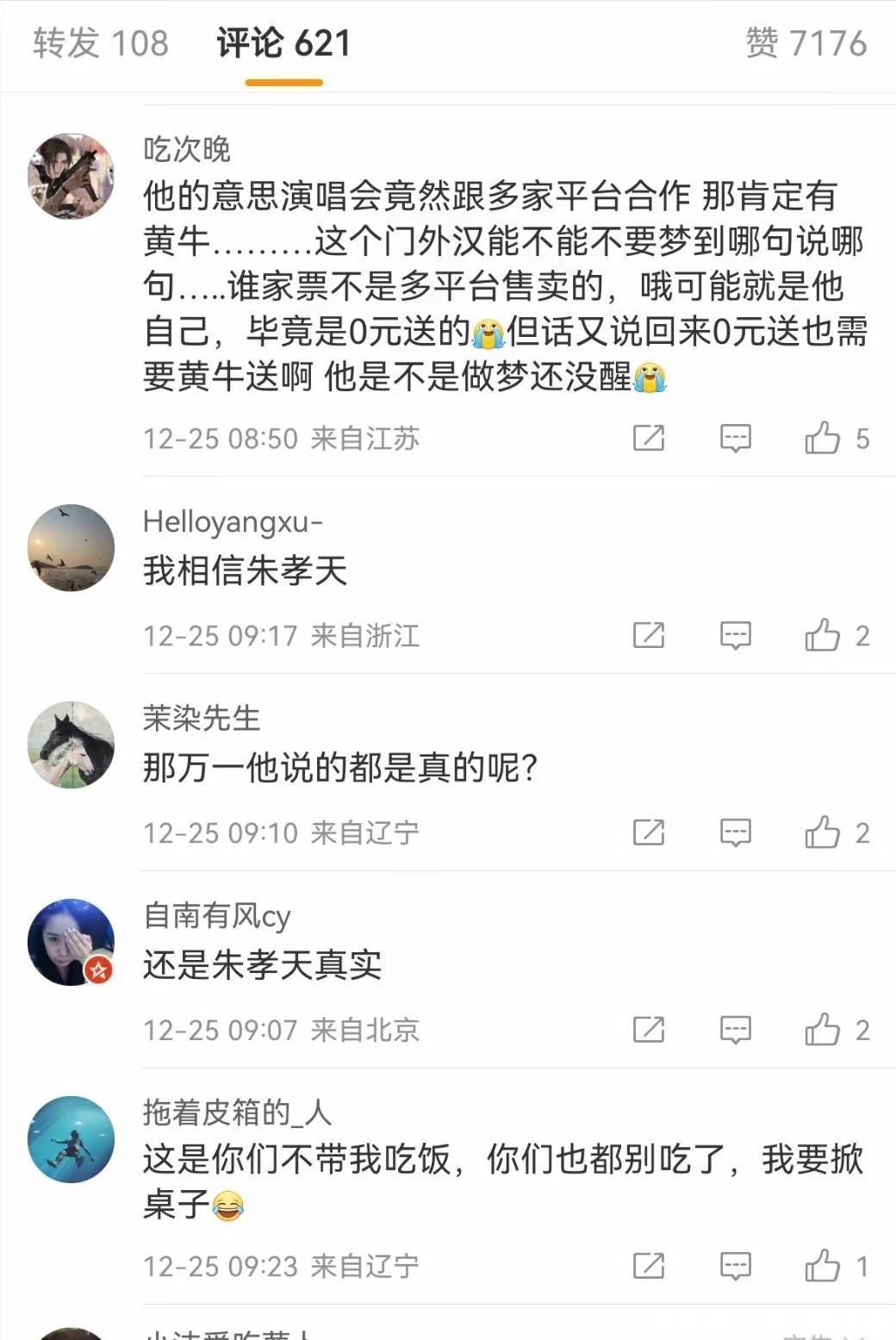Select the 评论 621 tab

(x=283, y=43)
